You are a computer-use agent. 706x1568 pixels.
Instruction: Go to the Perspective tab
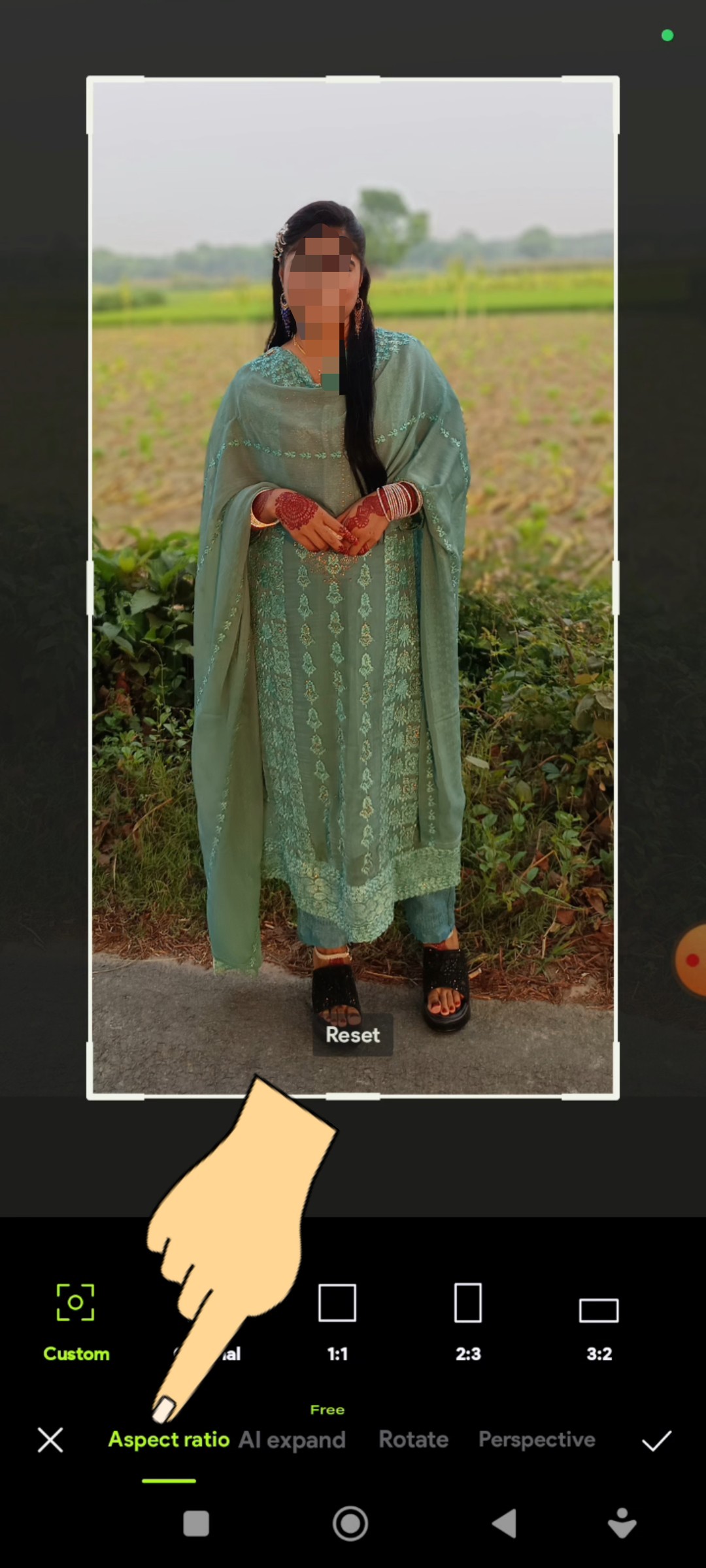(x=537, y=1440)
